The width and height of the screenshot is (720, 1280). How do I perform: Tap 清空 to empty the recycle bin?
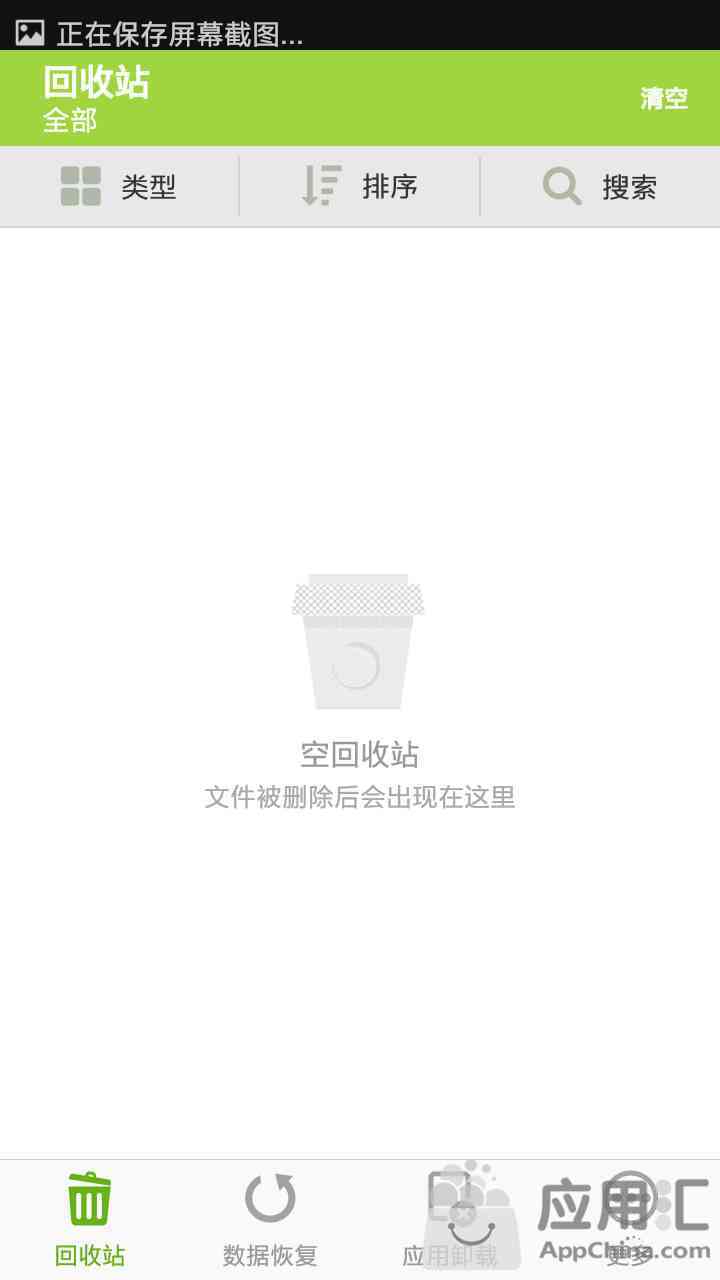click(x=664, y=99)
